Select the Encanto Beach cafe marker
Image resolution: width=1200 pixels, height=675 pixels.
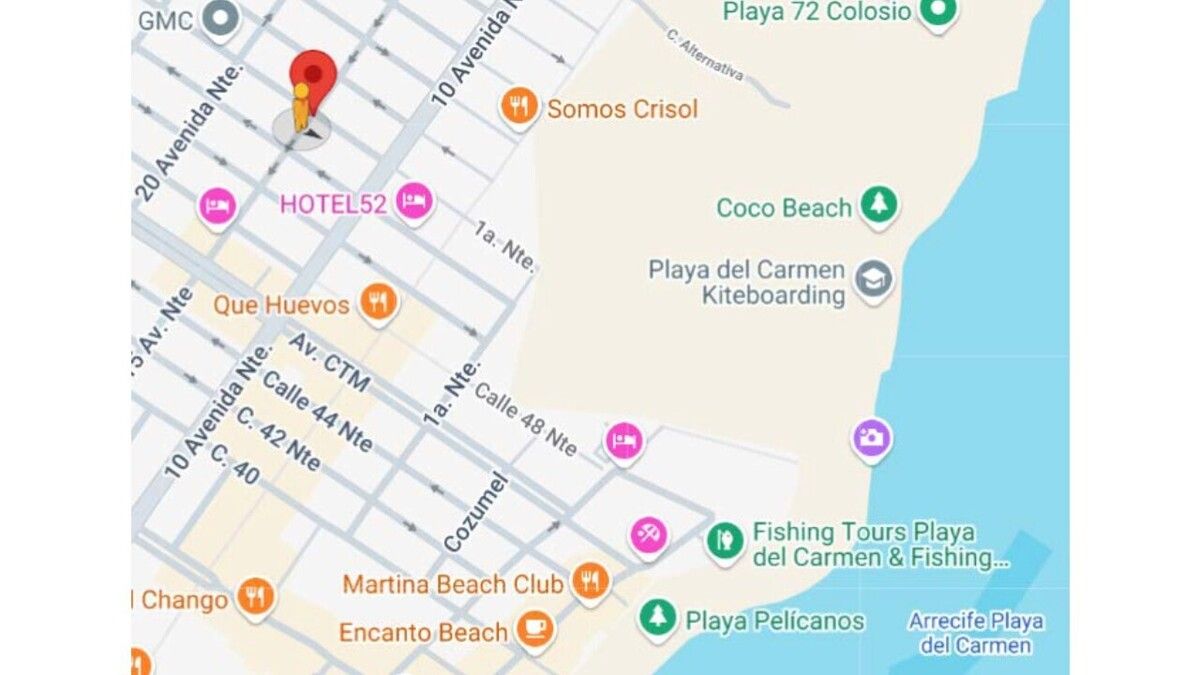coord(535,630)
